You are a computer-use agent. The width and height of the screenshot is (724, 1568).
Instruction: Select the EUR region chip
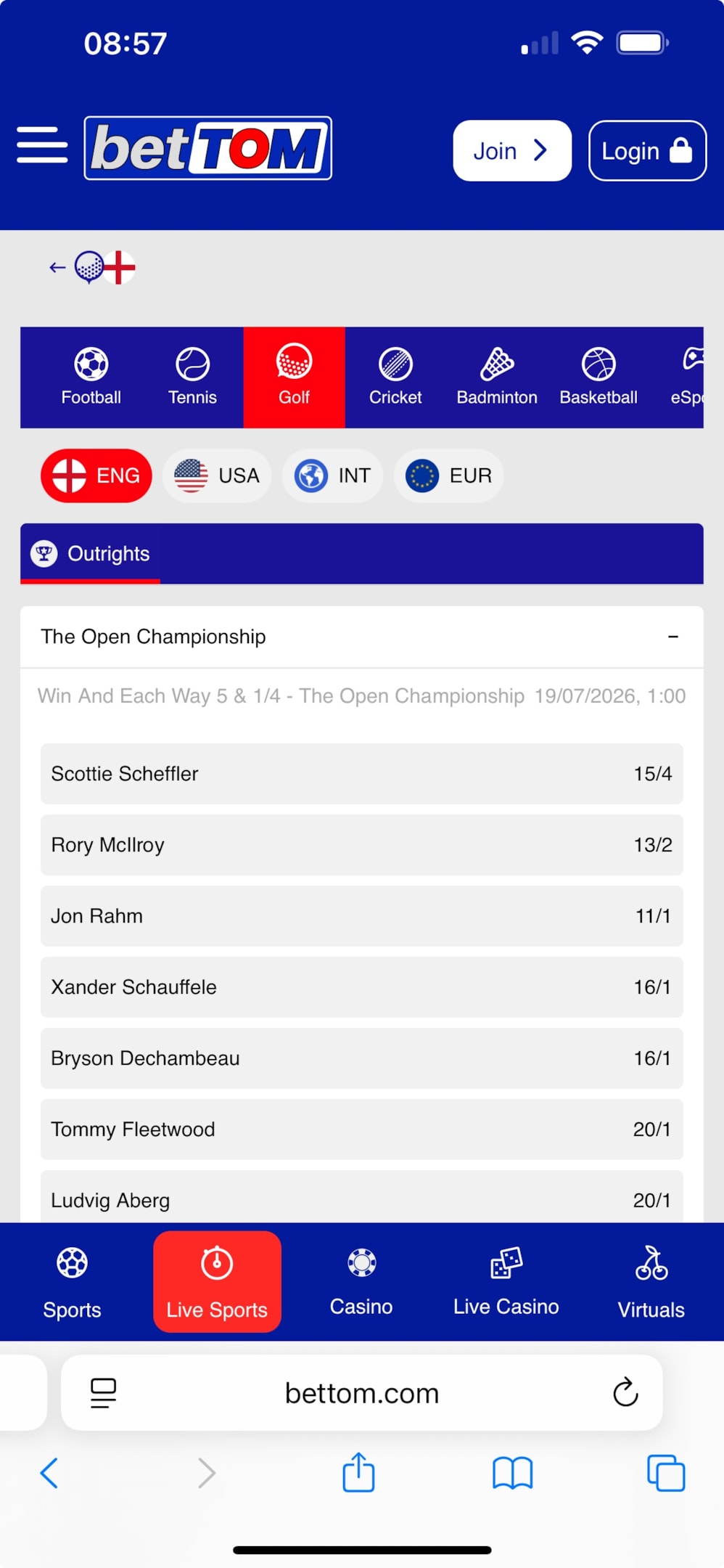449,475
